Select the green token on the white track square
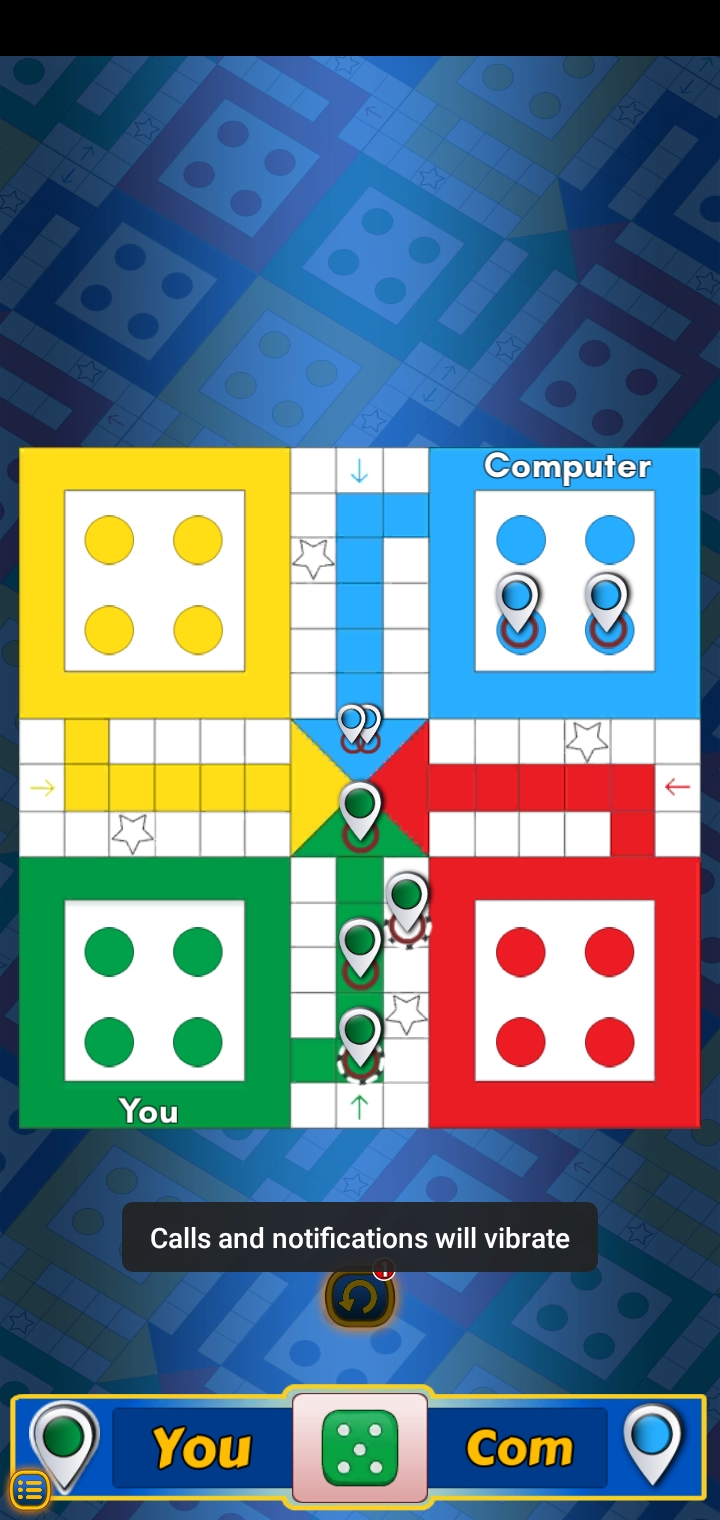This screenshot has height=1520, width=720. pos(407,902)
